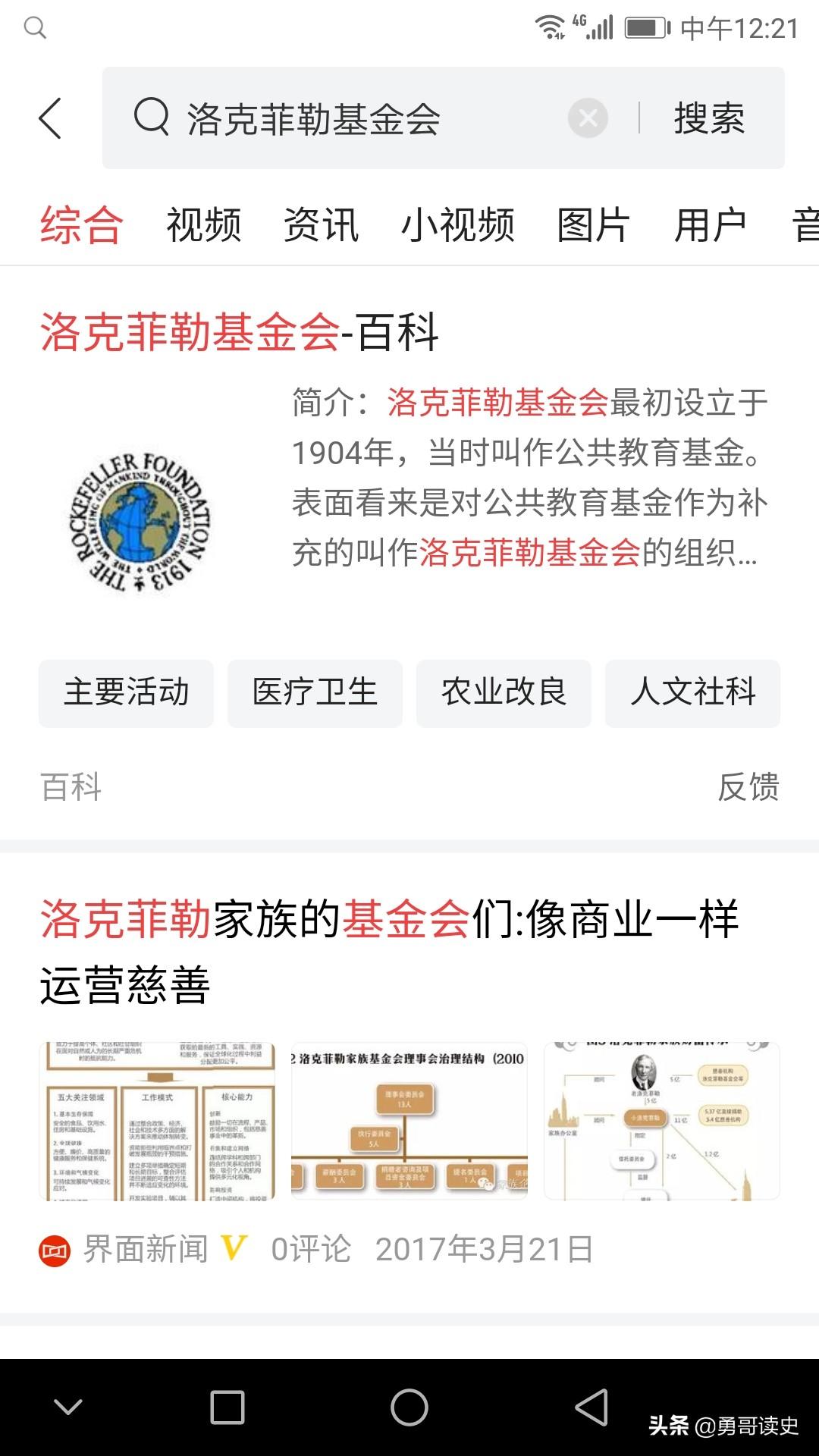Clear the search text with the X icon
Image resolution: width=819 pixels, height=1456 pixels.
[588, 118]
